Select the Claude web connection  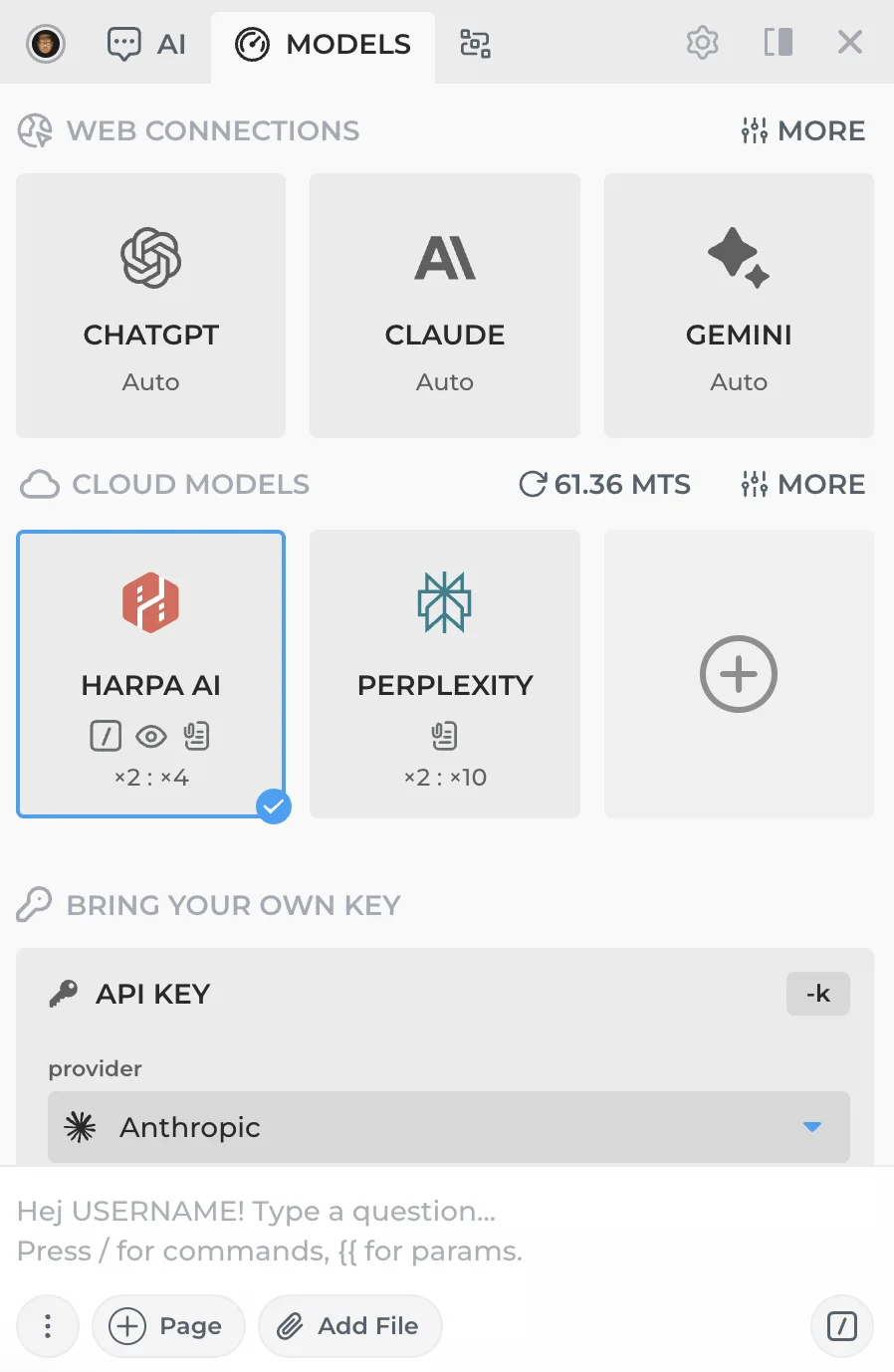(445, 306)
